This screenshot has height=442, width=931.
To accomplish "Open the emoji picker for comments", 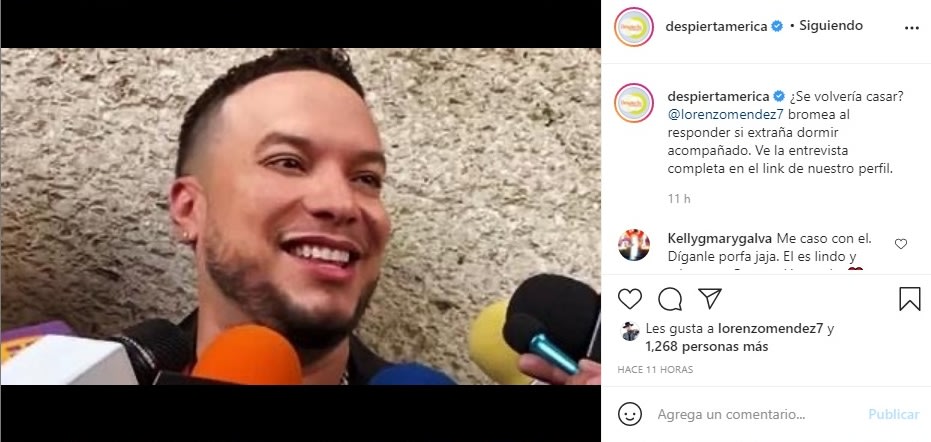I will click(629, 414).
